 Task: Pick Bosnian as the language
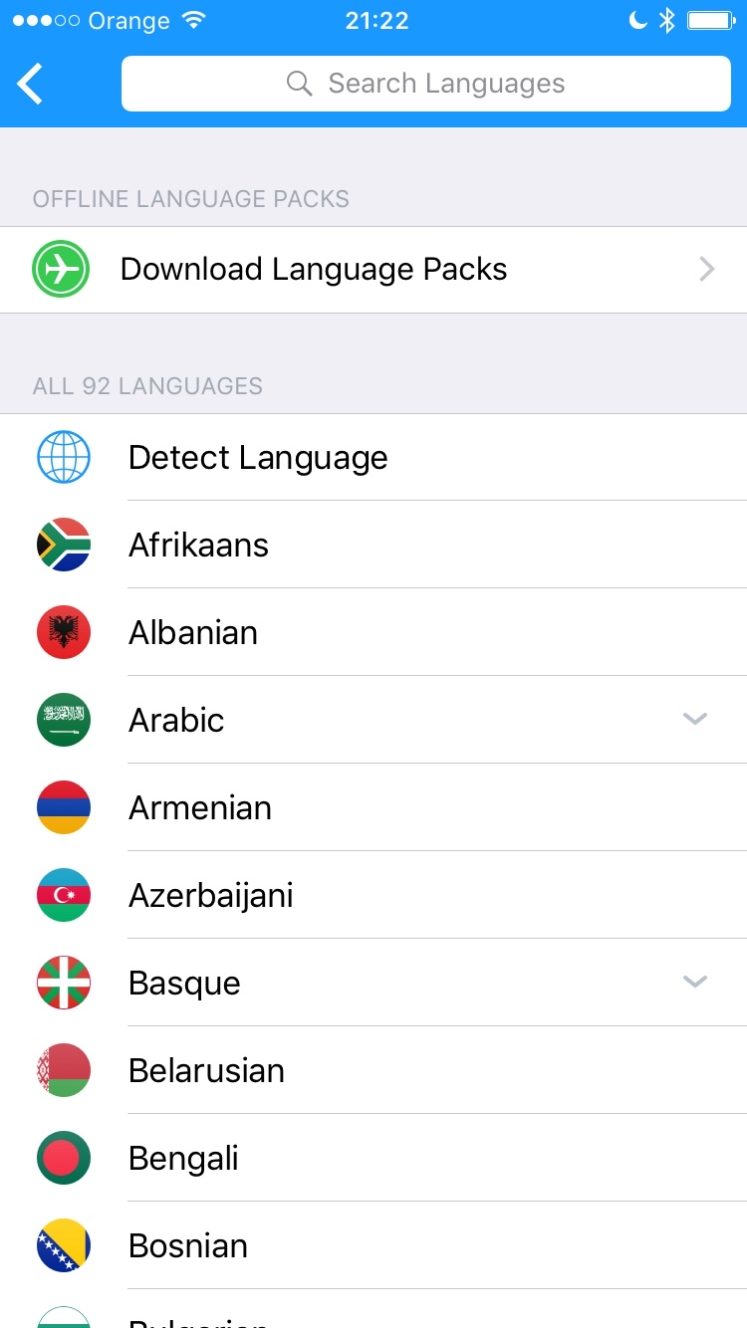tap(188, 1246)
